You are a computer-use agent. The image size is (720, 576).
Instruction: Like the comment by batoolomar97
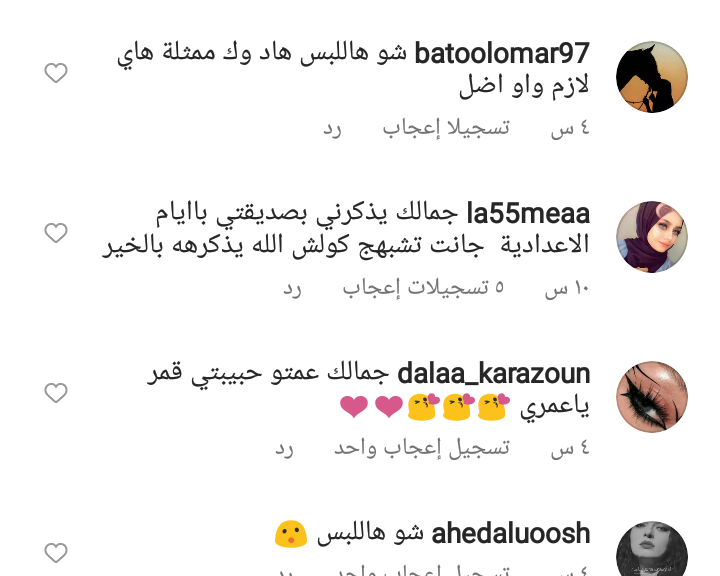[56, 73]
